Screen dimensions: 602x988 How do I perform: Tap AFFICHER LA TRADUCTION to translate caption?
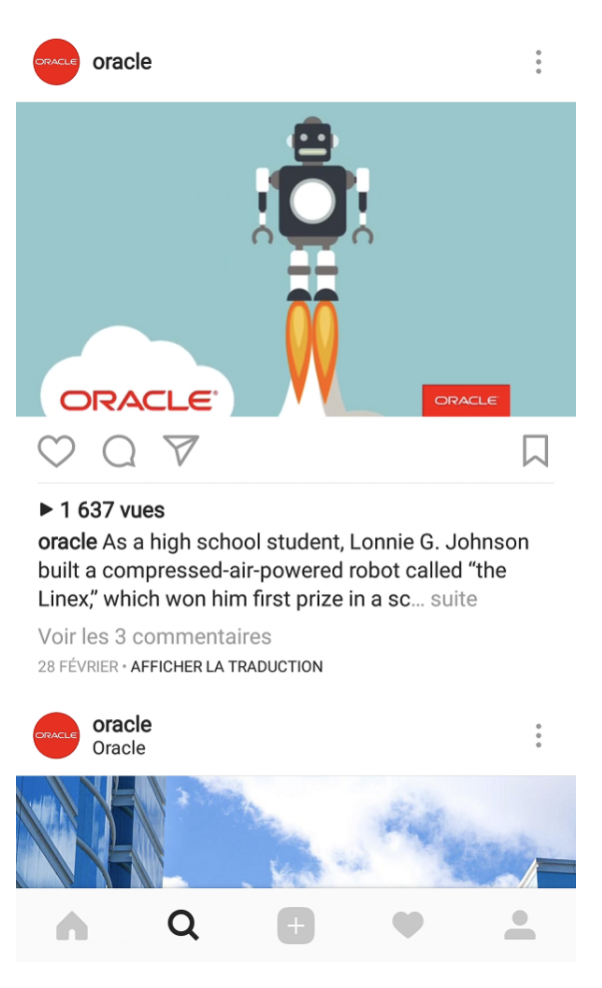(226, 667)
